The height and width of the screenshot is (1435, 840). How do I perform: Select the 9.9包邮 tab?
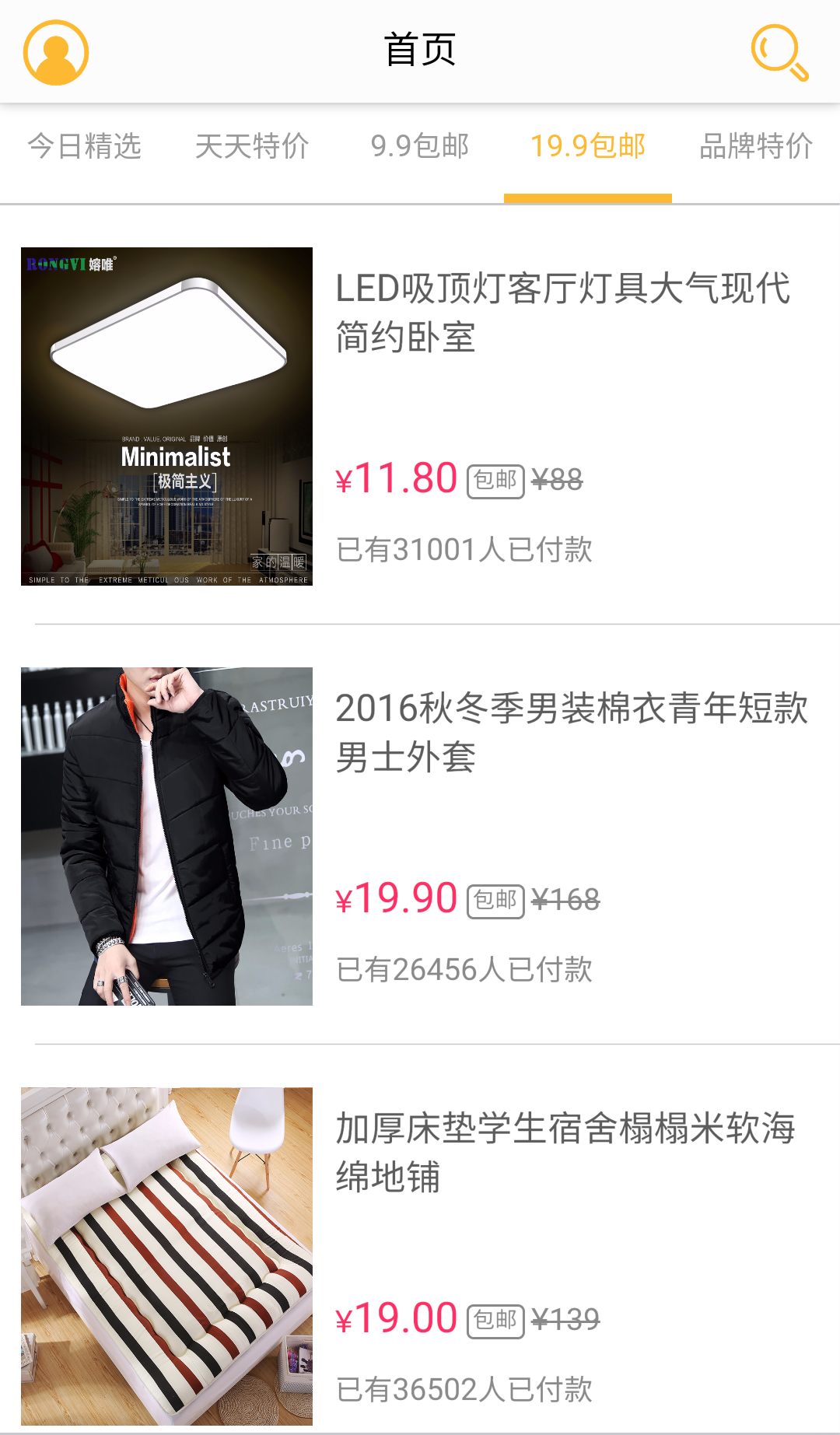420,146
